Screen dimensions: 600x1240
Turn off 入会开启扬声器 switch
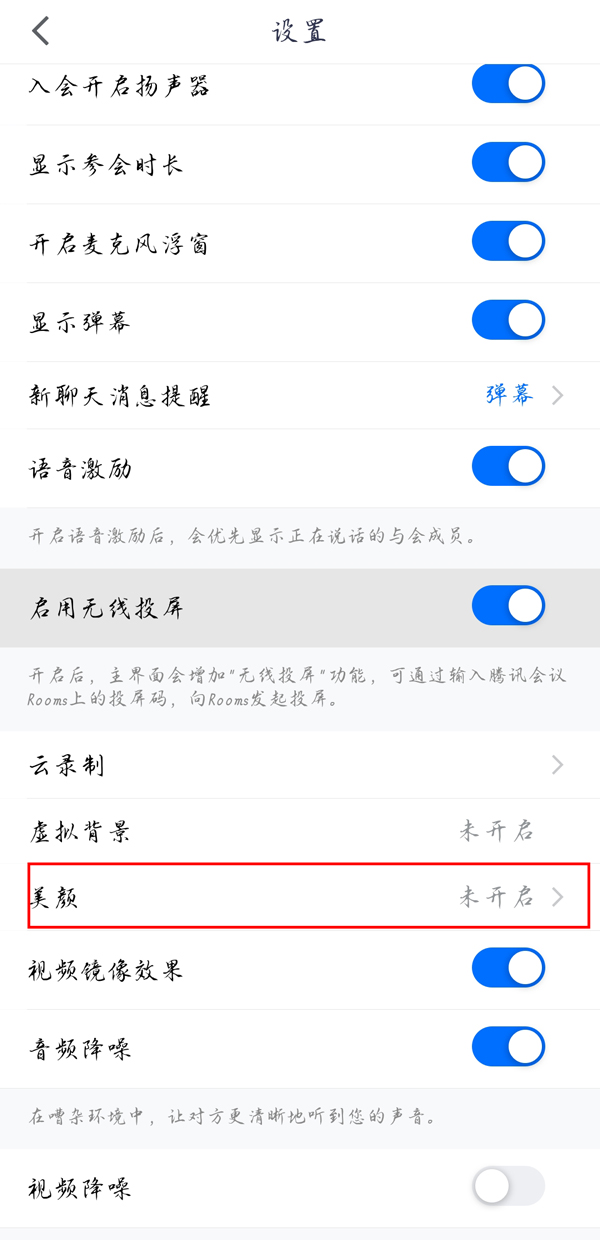pos(508,85)
